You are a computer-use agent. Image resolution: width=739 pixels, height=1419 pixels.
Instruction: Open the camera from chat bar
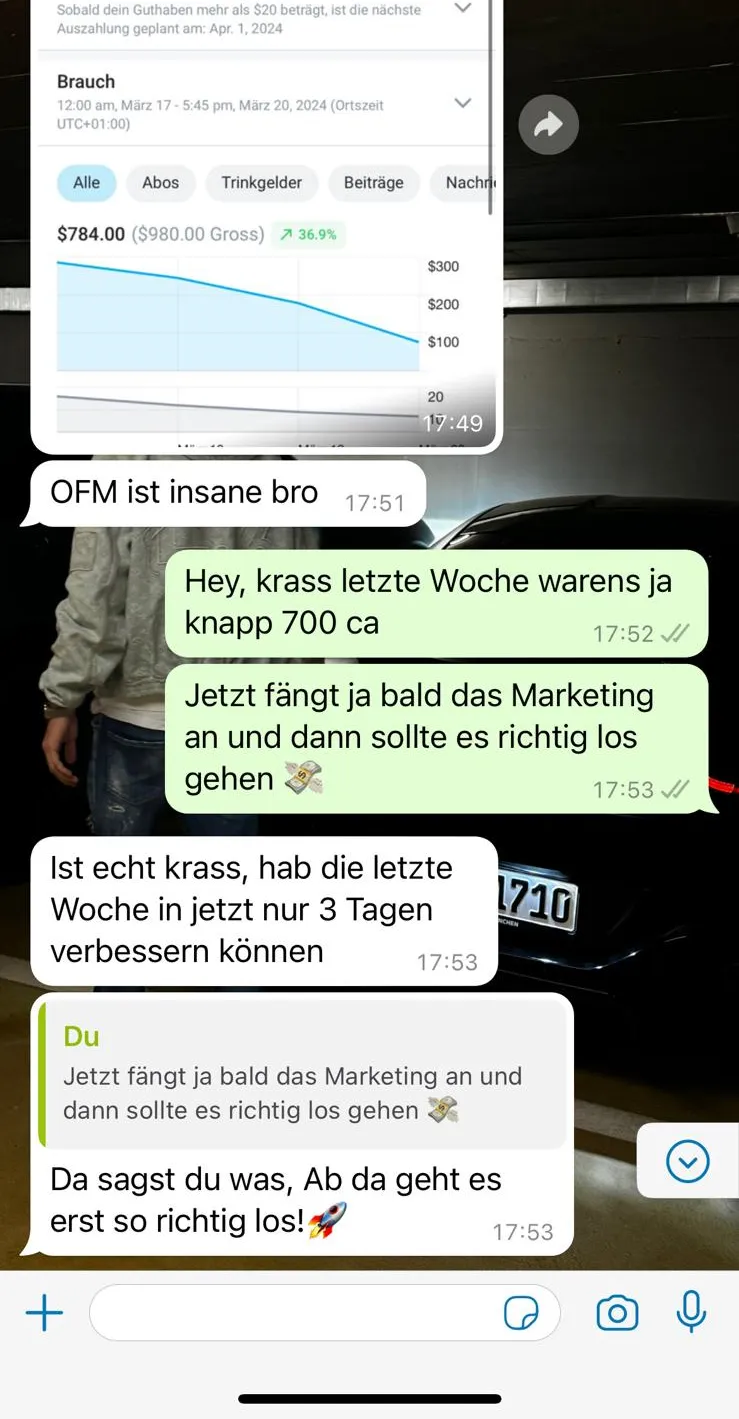point(617,1313)
